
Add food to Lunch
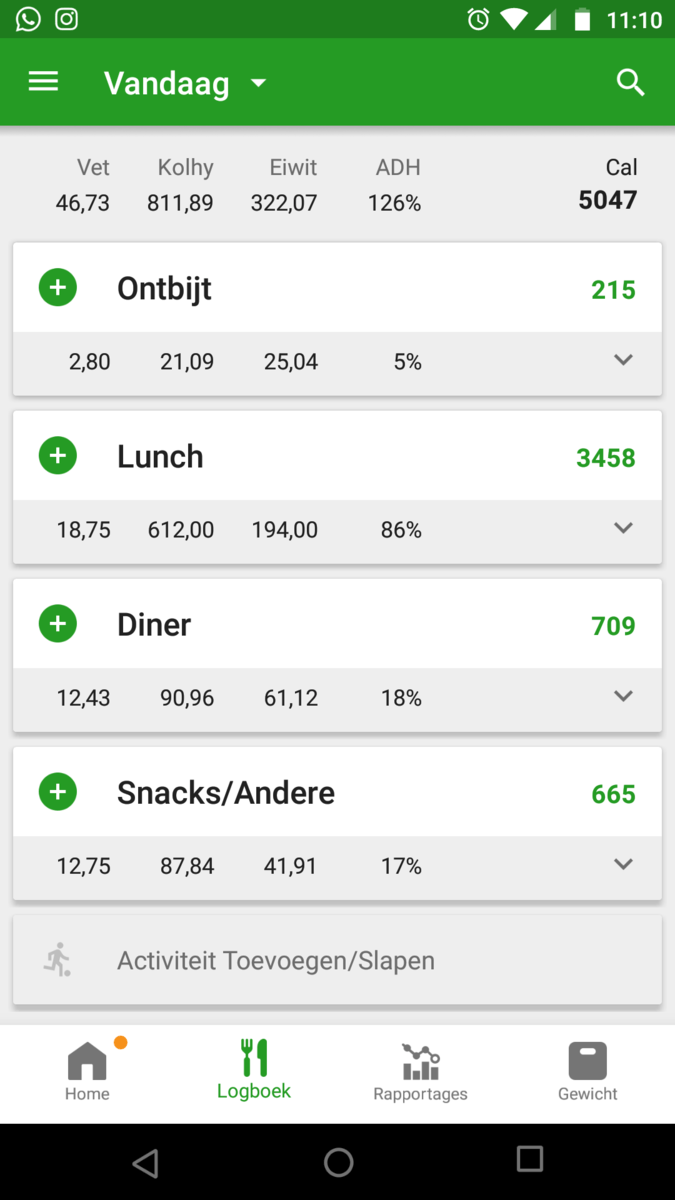tap(58, 456)
